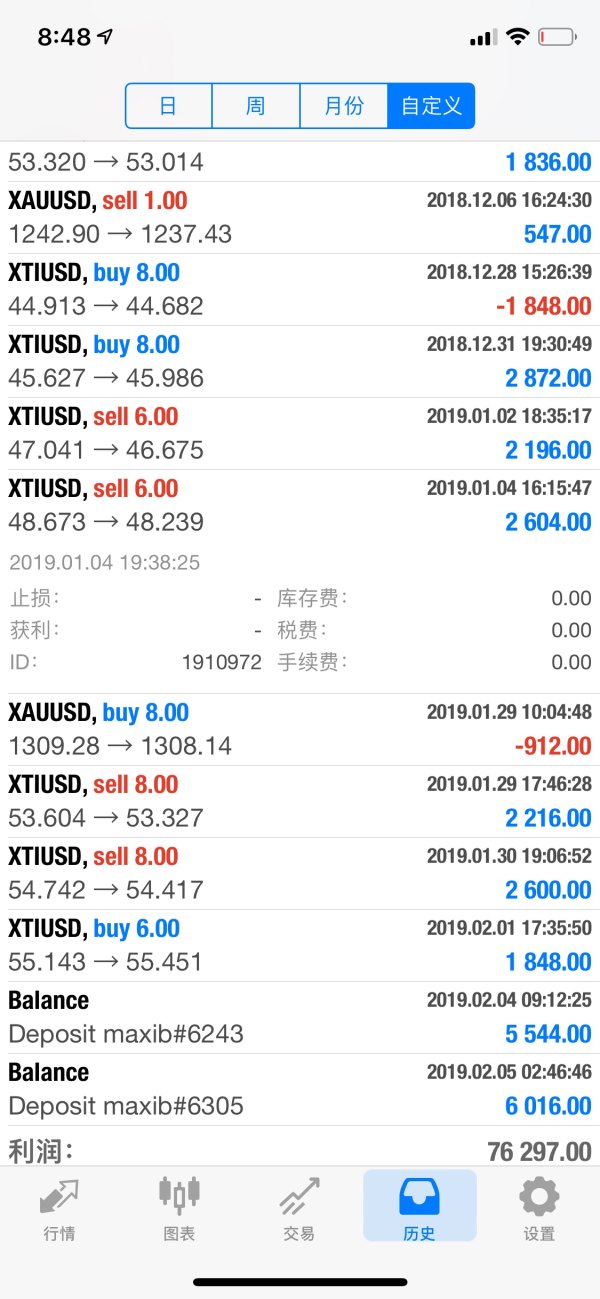The height and width of the screenshot is (1299, 600).
Task: Open the 历史 history tab
Action: pos(419,1208)
